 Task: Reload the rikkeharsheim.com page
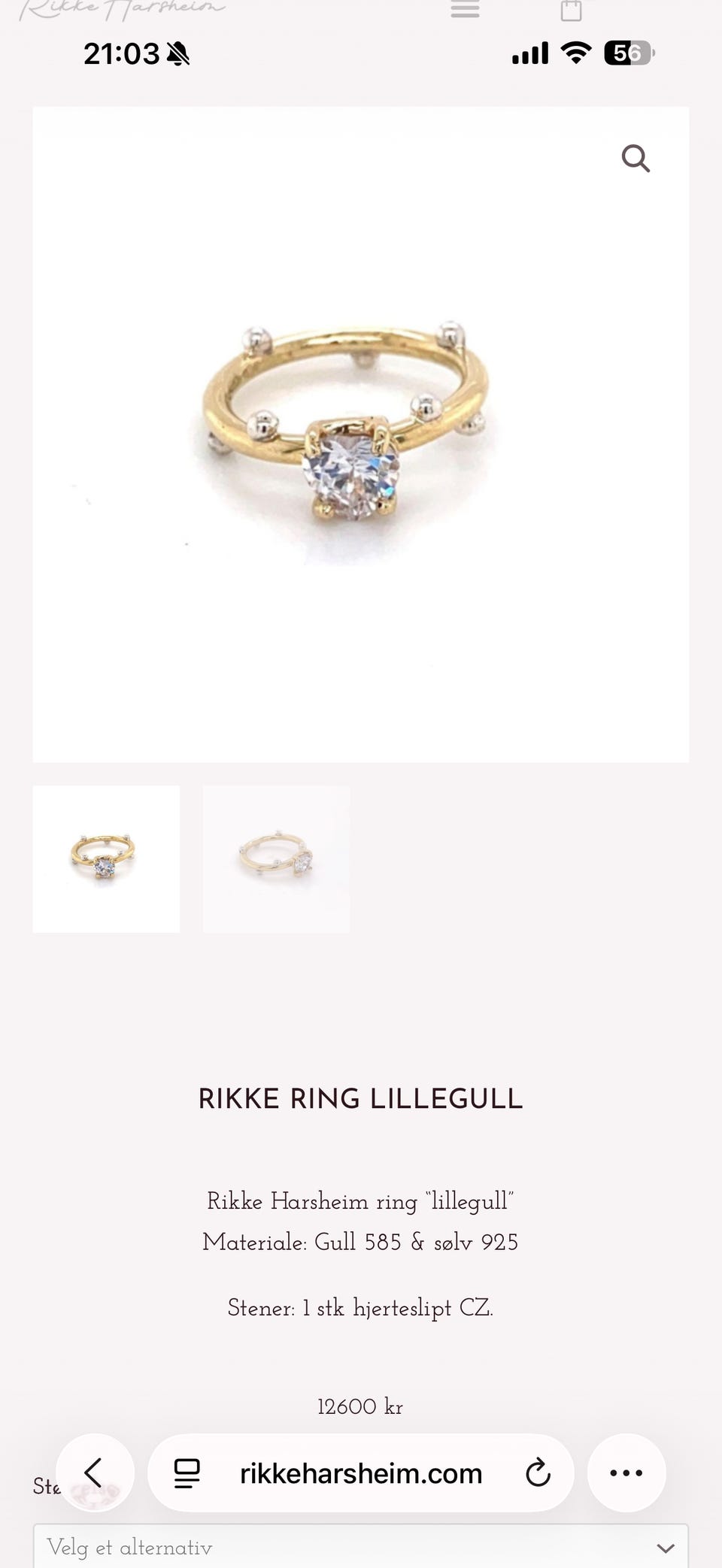tap(538, 1473)
